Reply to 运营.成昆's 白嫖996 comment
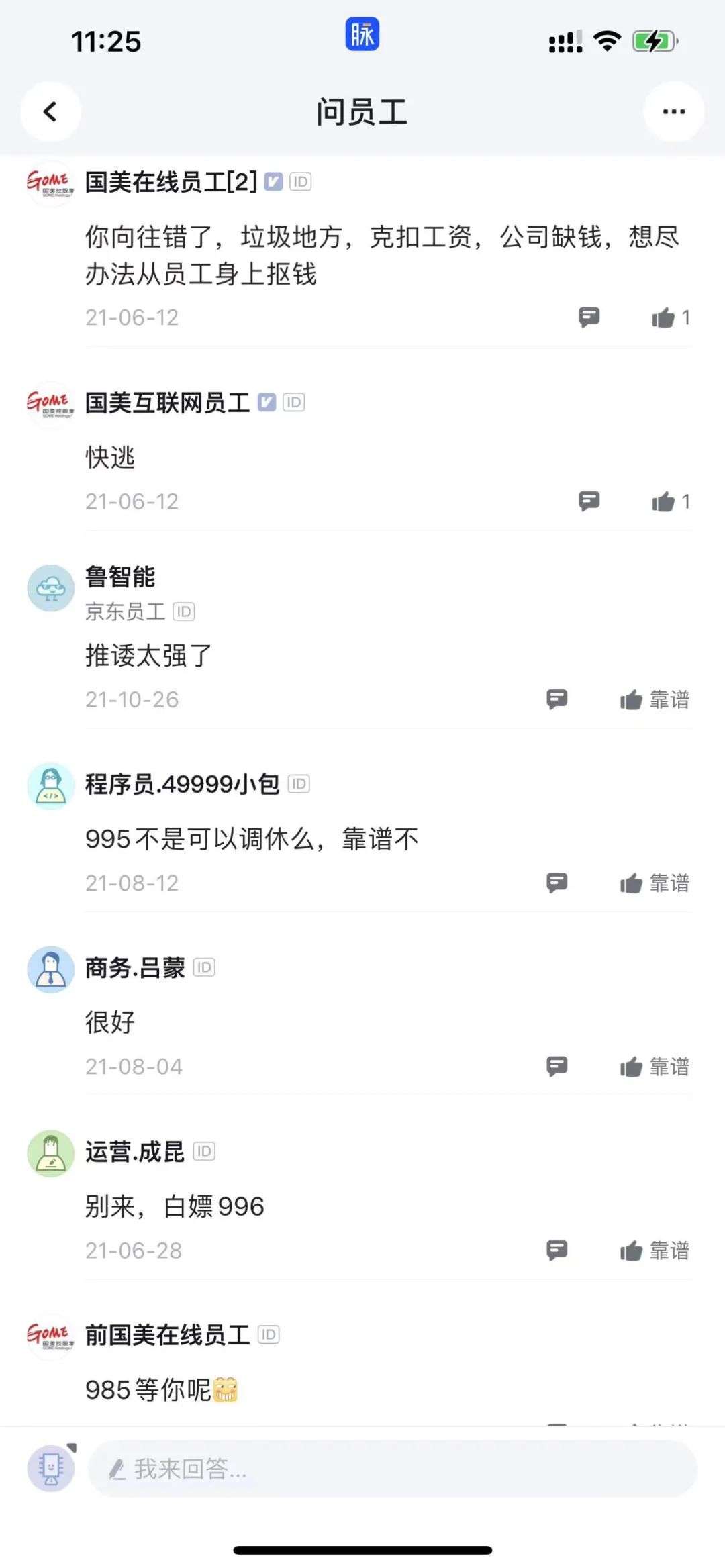Screen dimensions: 725x1568 (x=557, y=1250)
